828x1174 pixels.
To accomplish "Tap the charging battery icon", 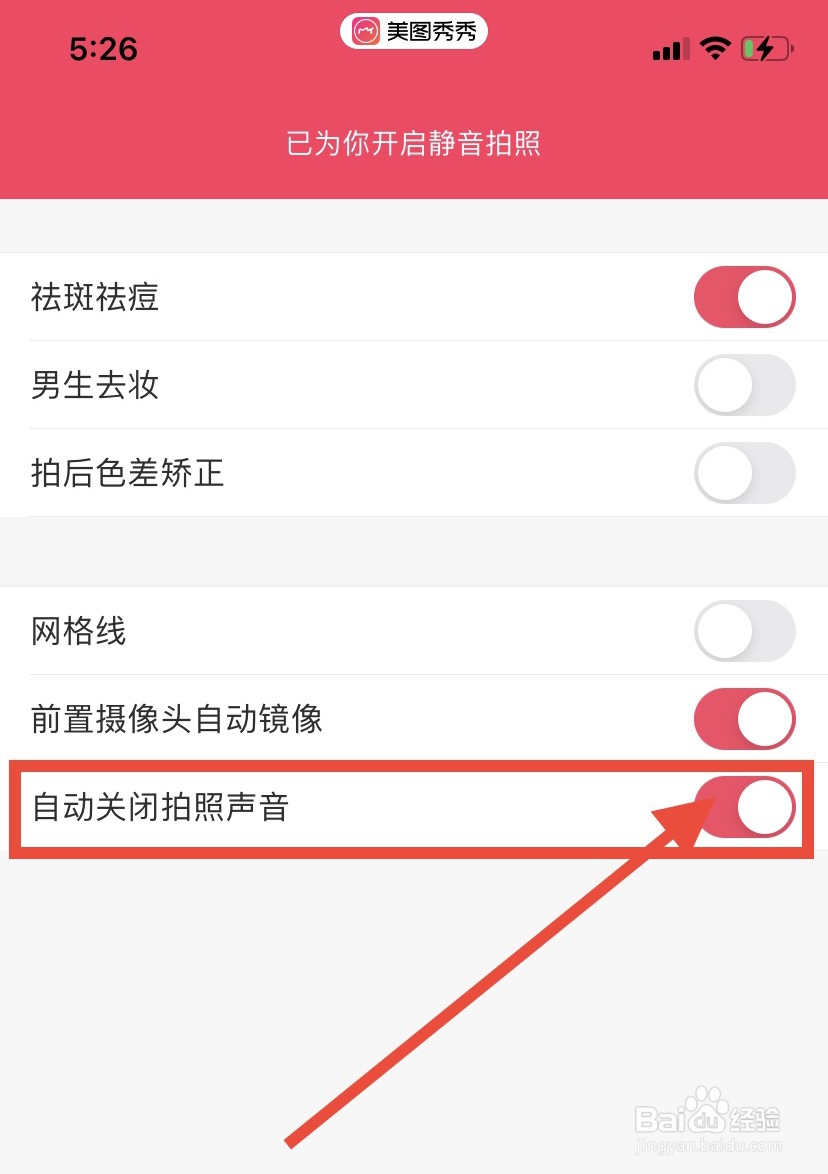I will [x=766, y=48].
